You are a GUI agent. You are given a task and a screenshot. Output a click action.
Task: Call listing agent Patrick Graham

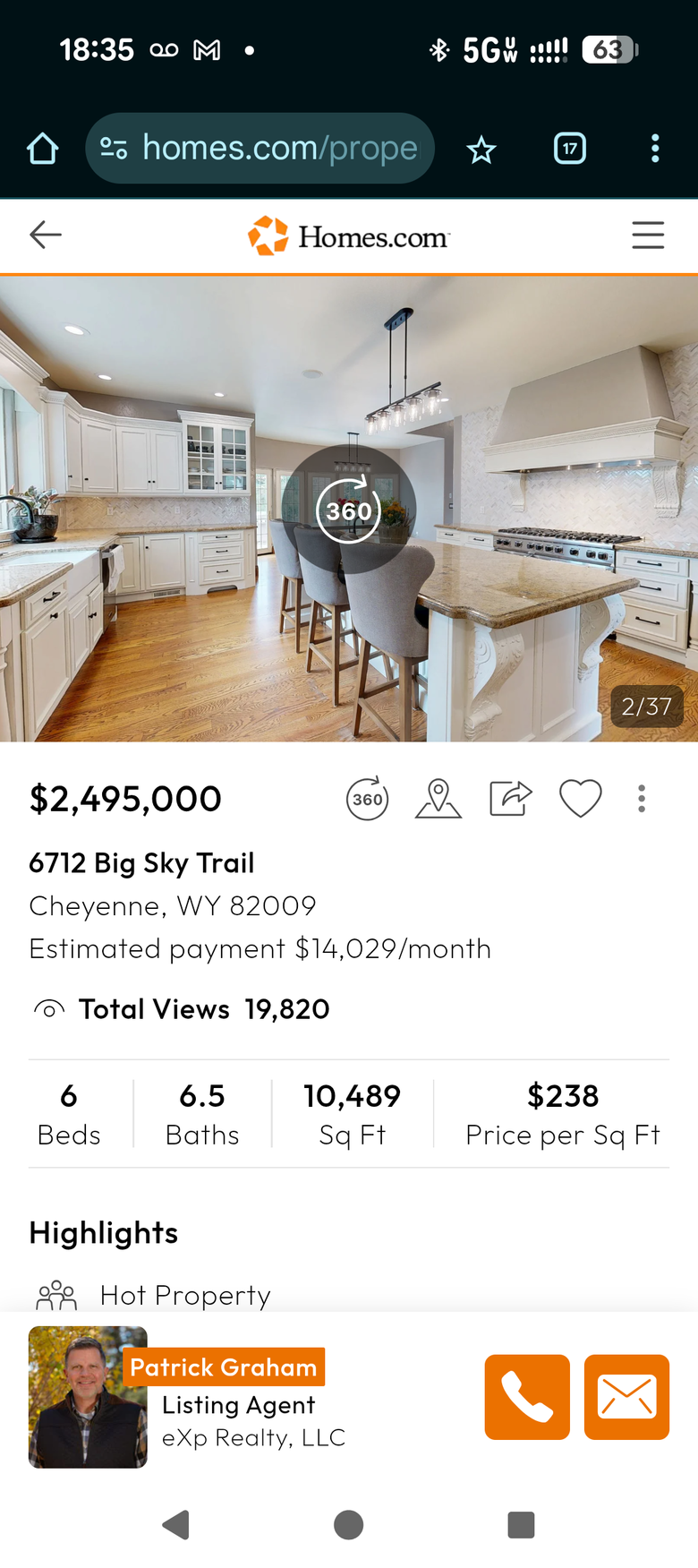[527, 1397]
